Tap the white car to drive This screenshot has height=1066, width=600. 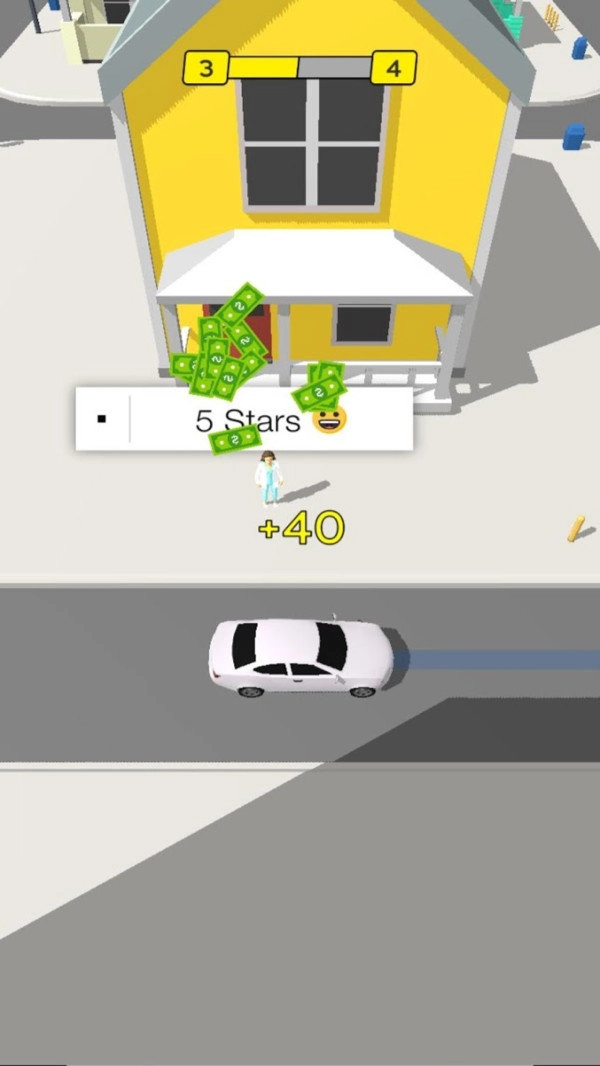(x=300, y=657)
